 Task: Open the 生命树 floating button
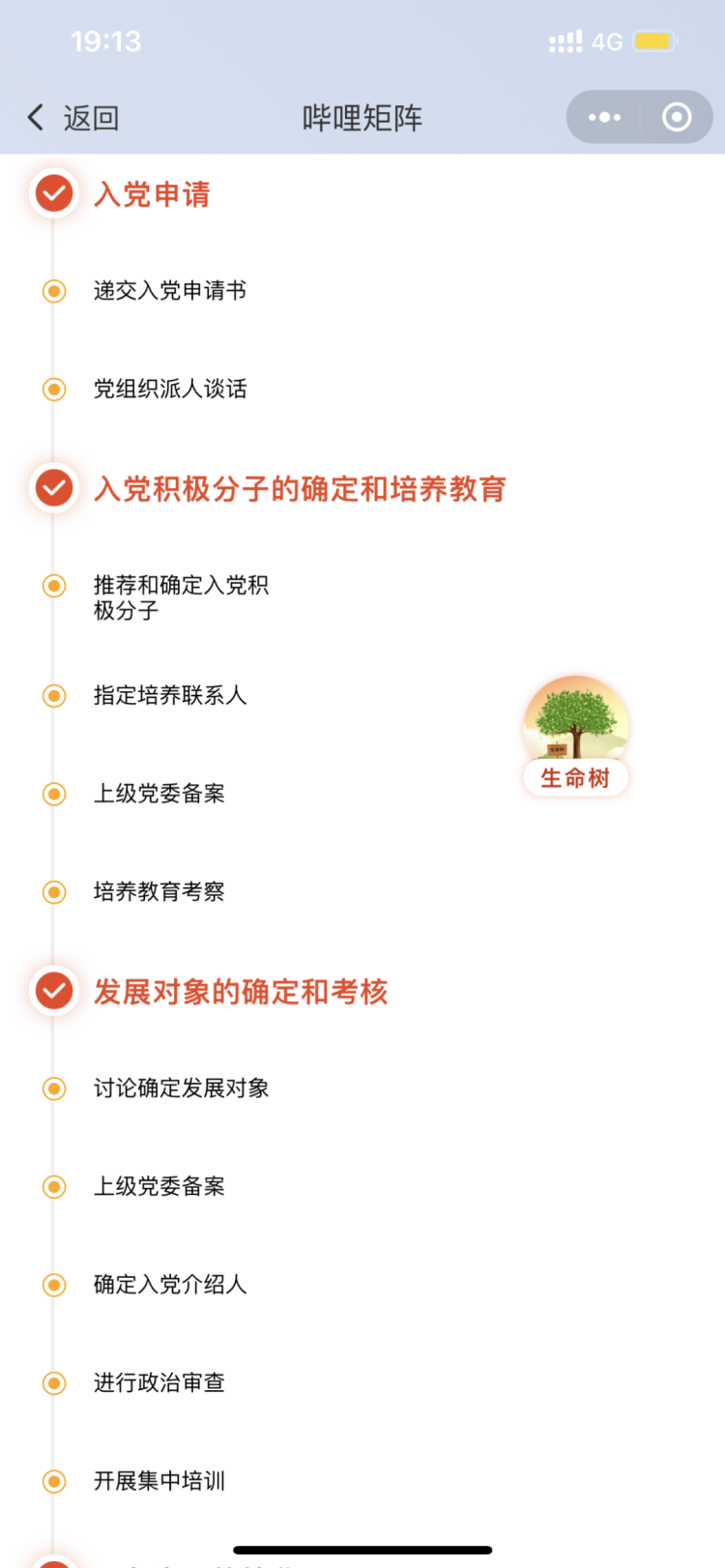point(576,737)
